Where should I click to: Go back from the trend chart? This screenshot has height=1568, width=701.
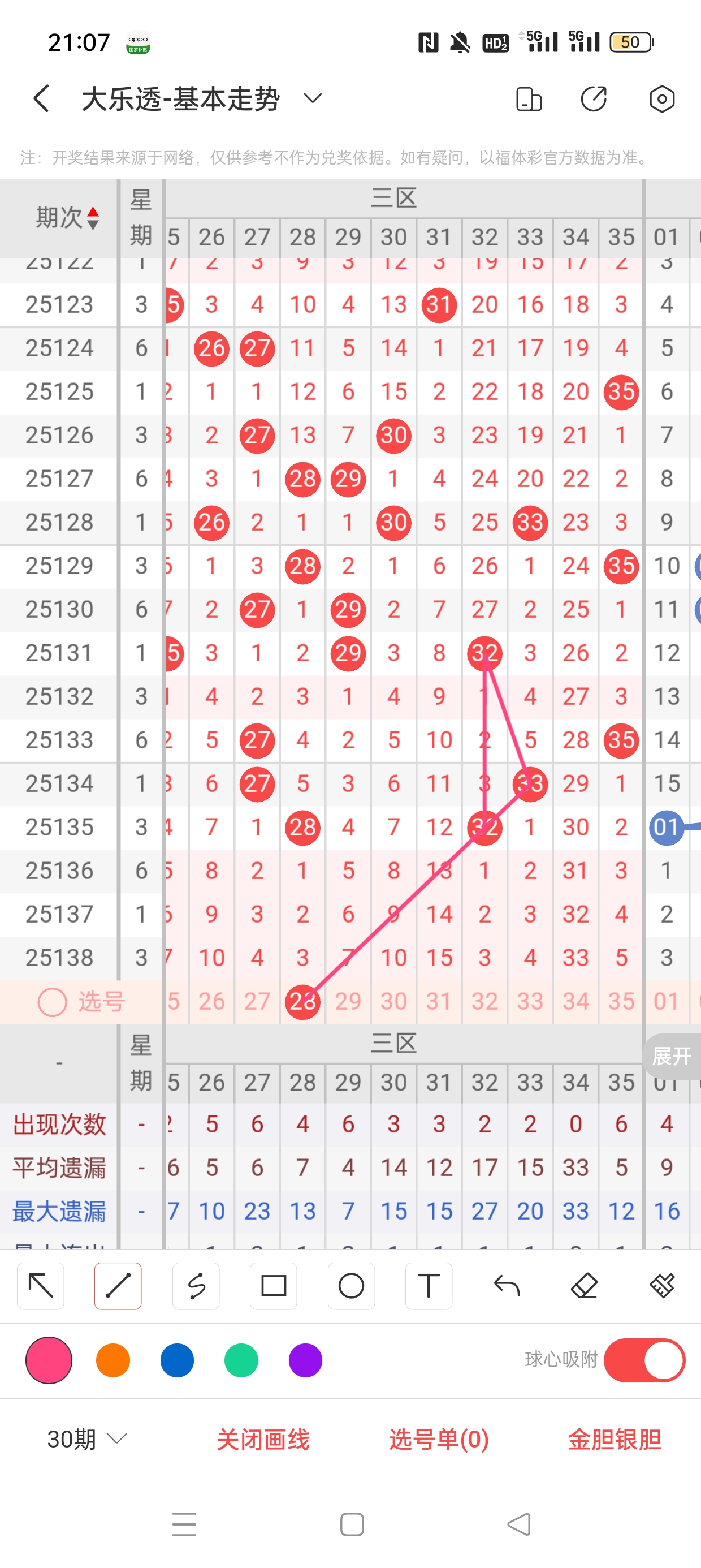[41, 98]
